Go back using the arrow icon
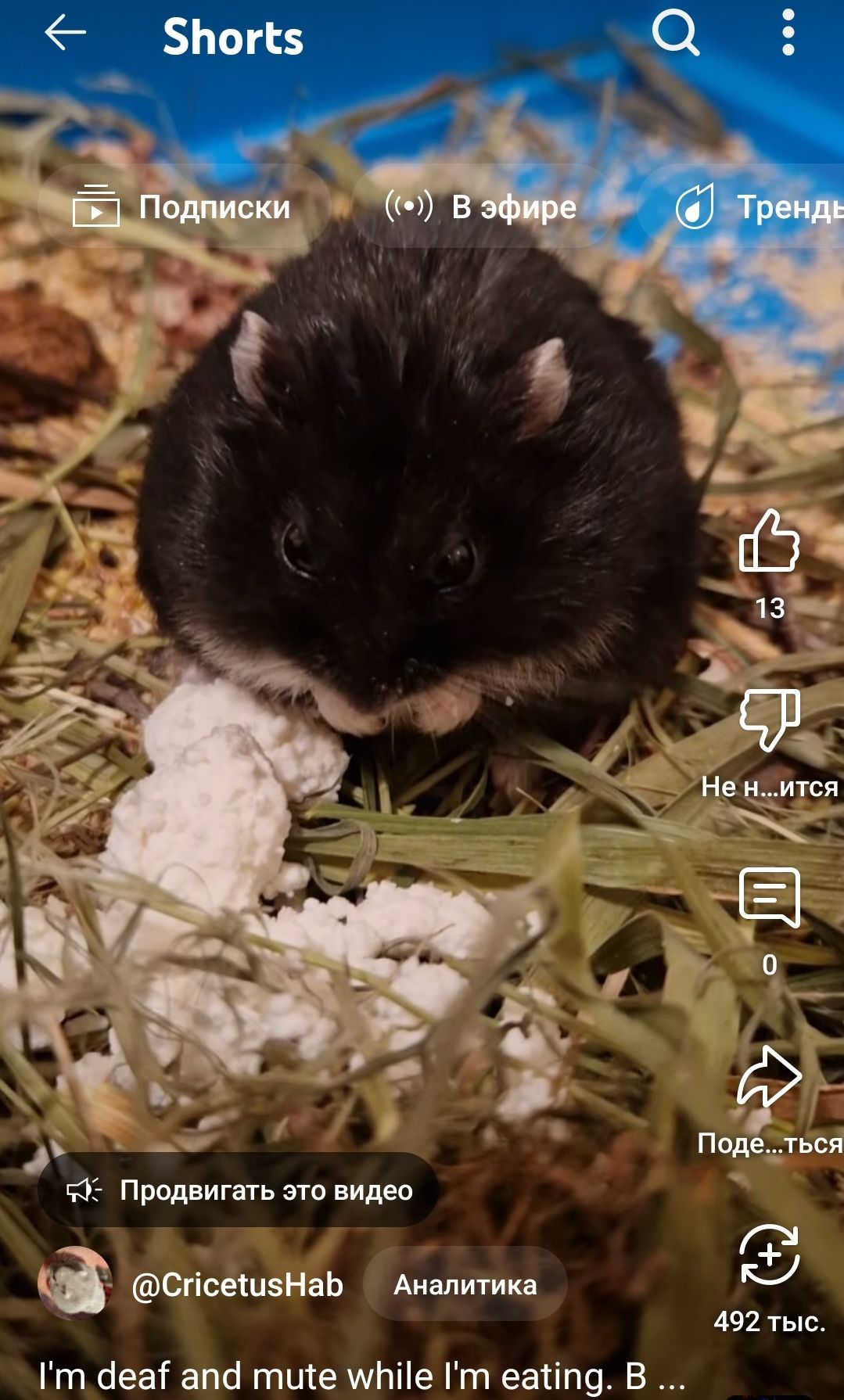The image size is (844, 1400). coord(65,34)
